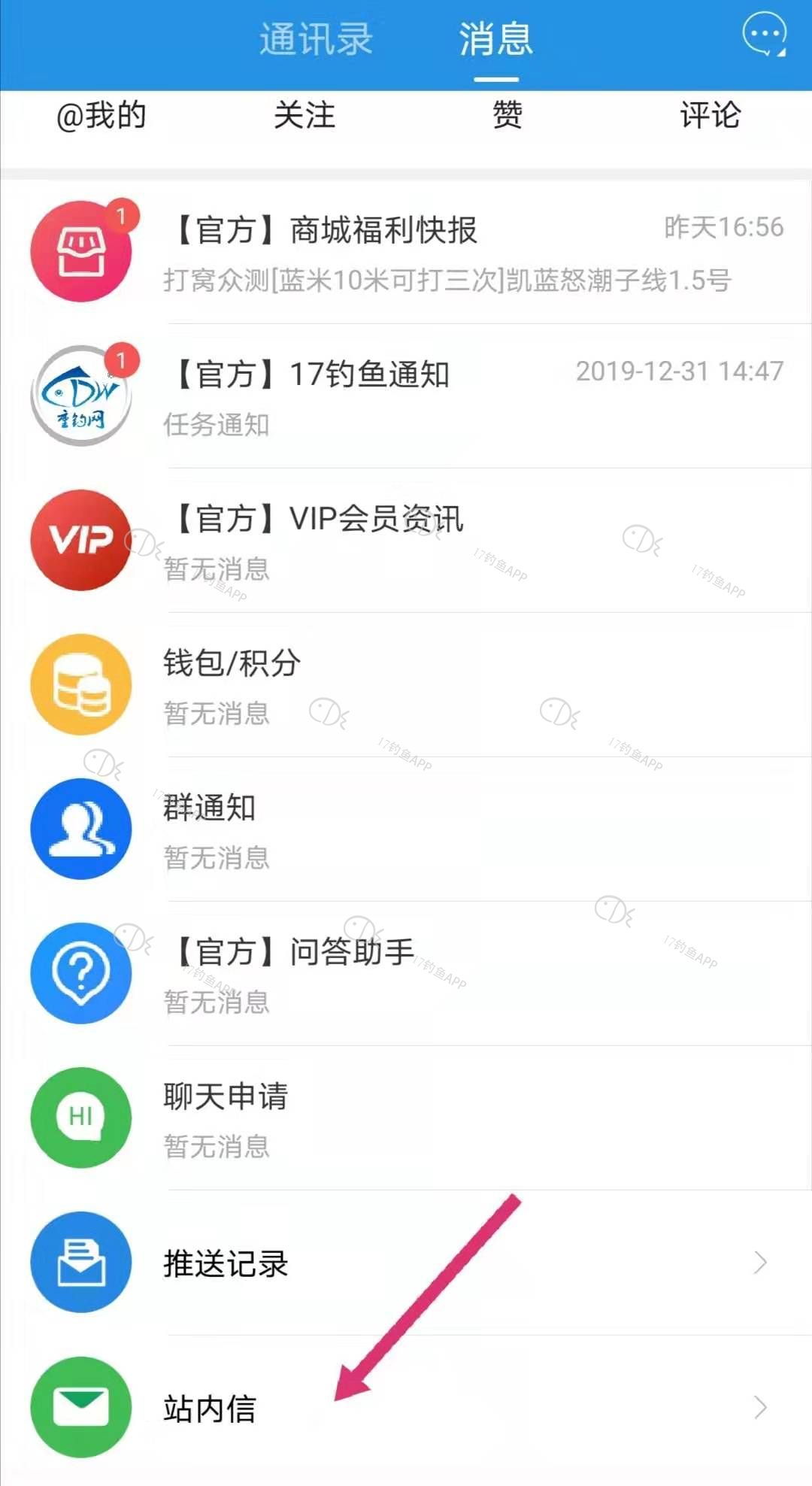
Task: Open the @我的 mentions section
Action: click(x=101, y=116)
